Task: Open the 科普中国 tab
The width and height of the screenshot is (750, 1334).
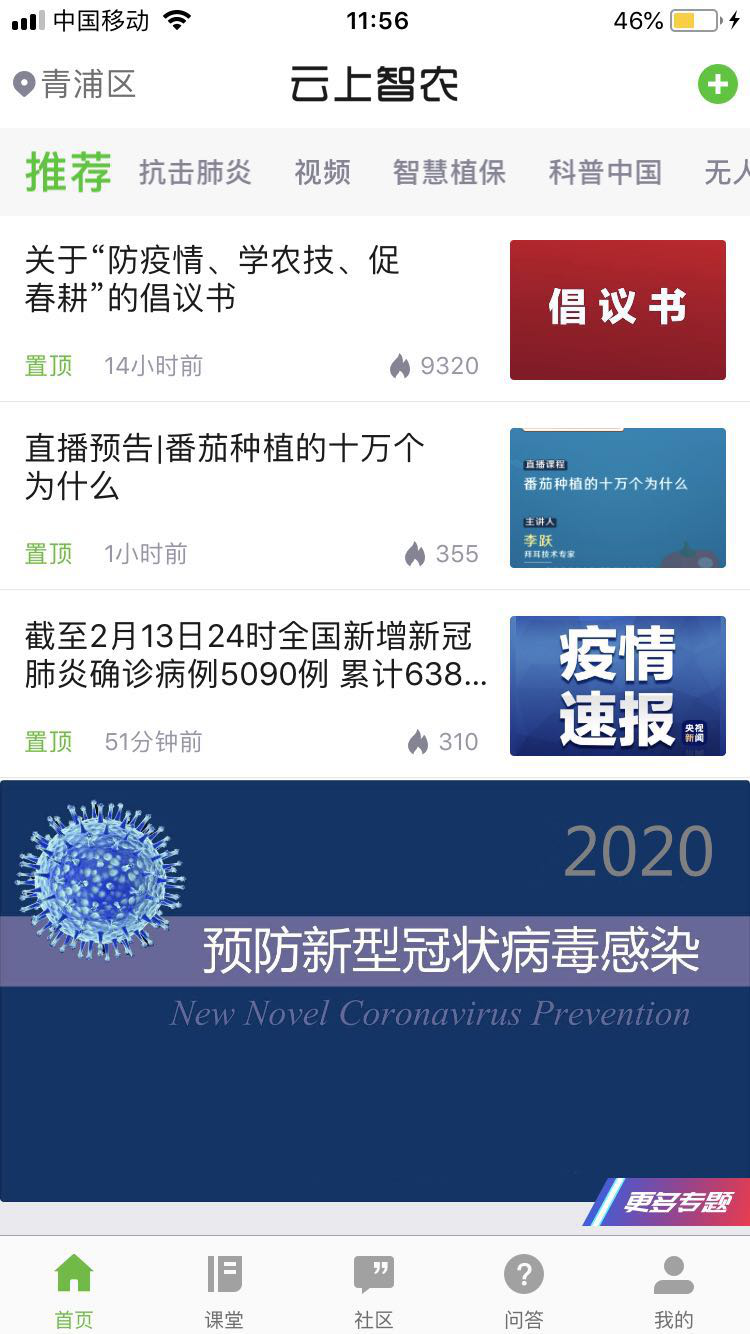Action: 605,172
